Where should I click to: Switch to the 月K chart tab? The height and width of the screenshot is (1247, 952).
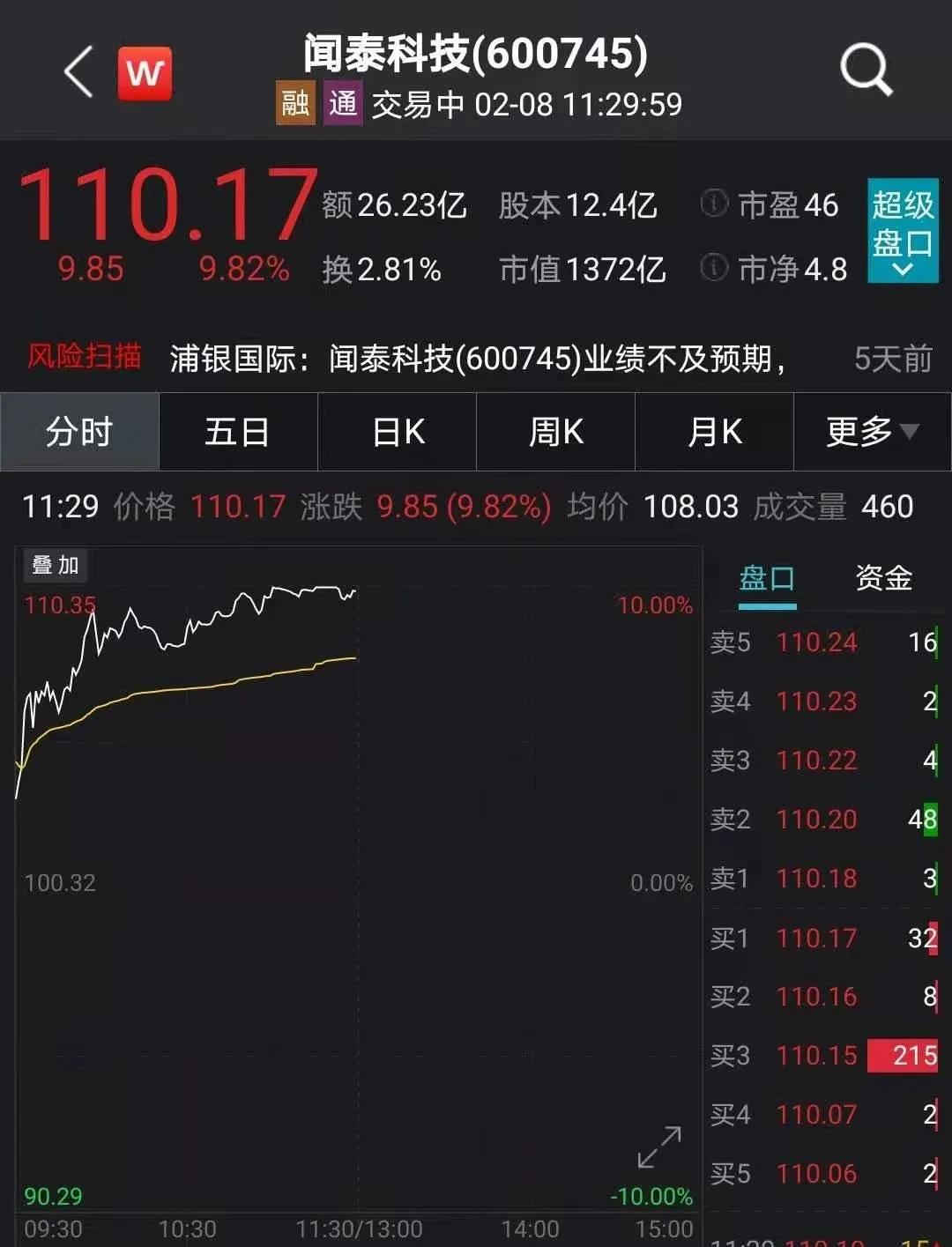[x=714, y=432]
